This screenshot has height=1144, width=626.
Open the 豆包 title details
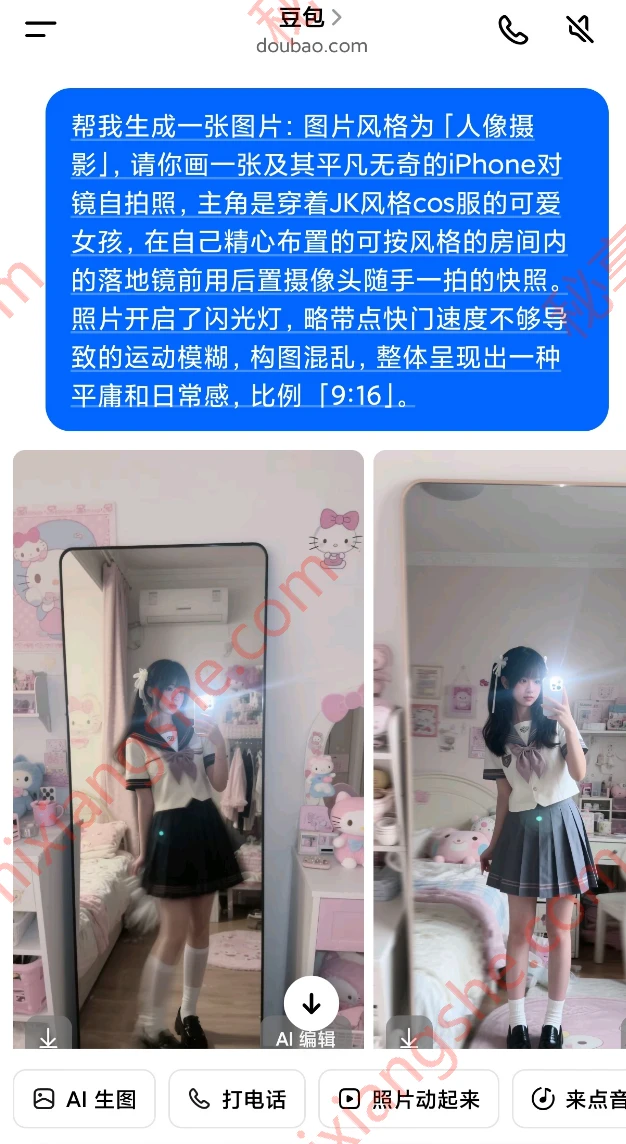310,18
